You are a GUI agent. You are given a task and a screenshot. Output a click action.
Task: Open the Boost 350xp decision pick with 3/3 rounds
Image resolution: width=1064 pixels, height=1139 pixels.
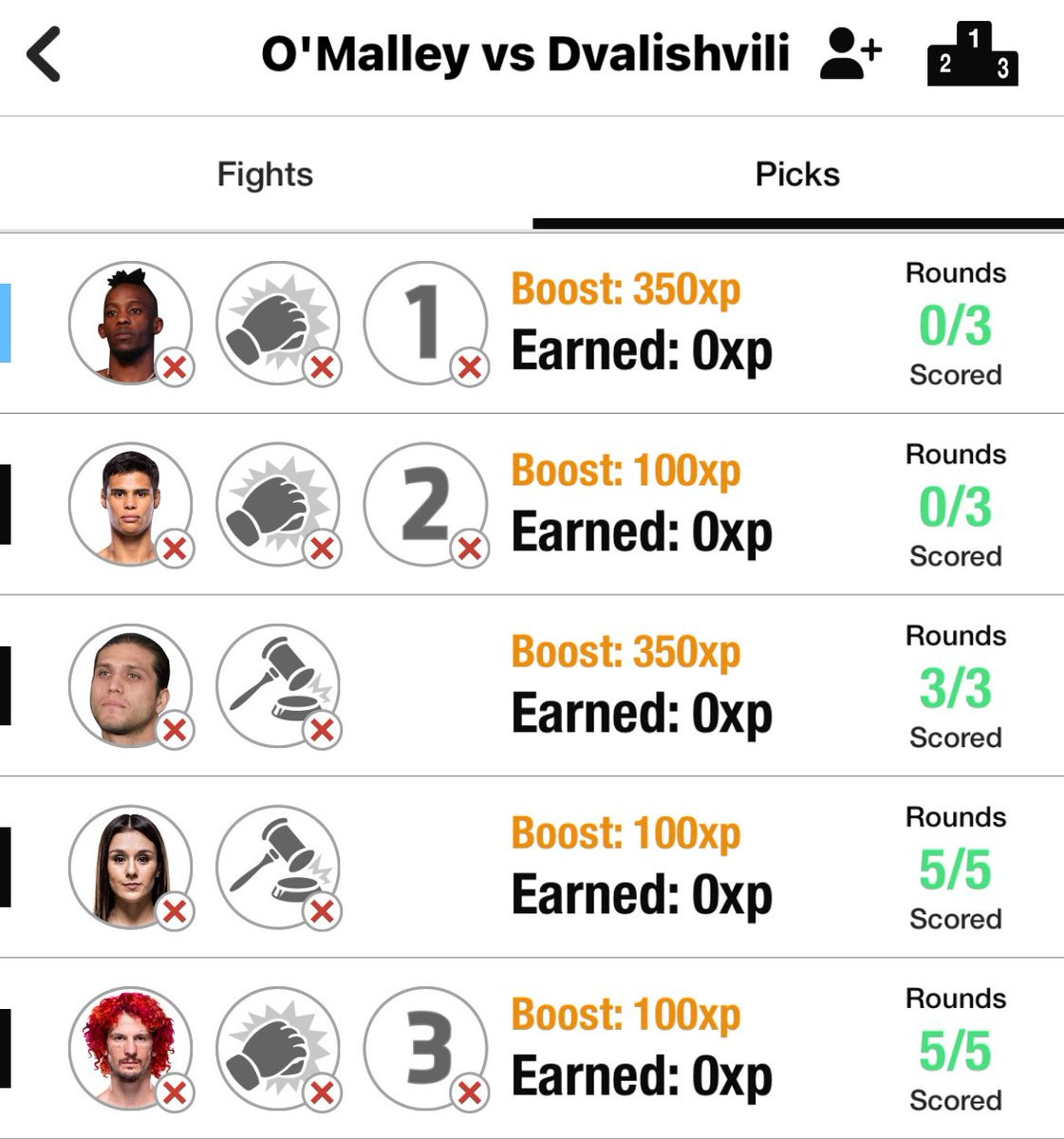pos(532,686)
